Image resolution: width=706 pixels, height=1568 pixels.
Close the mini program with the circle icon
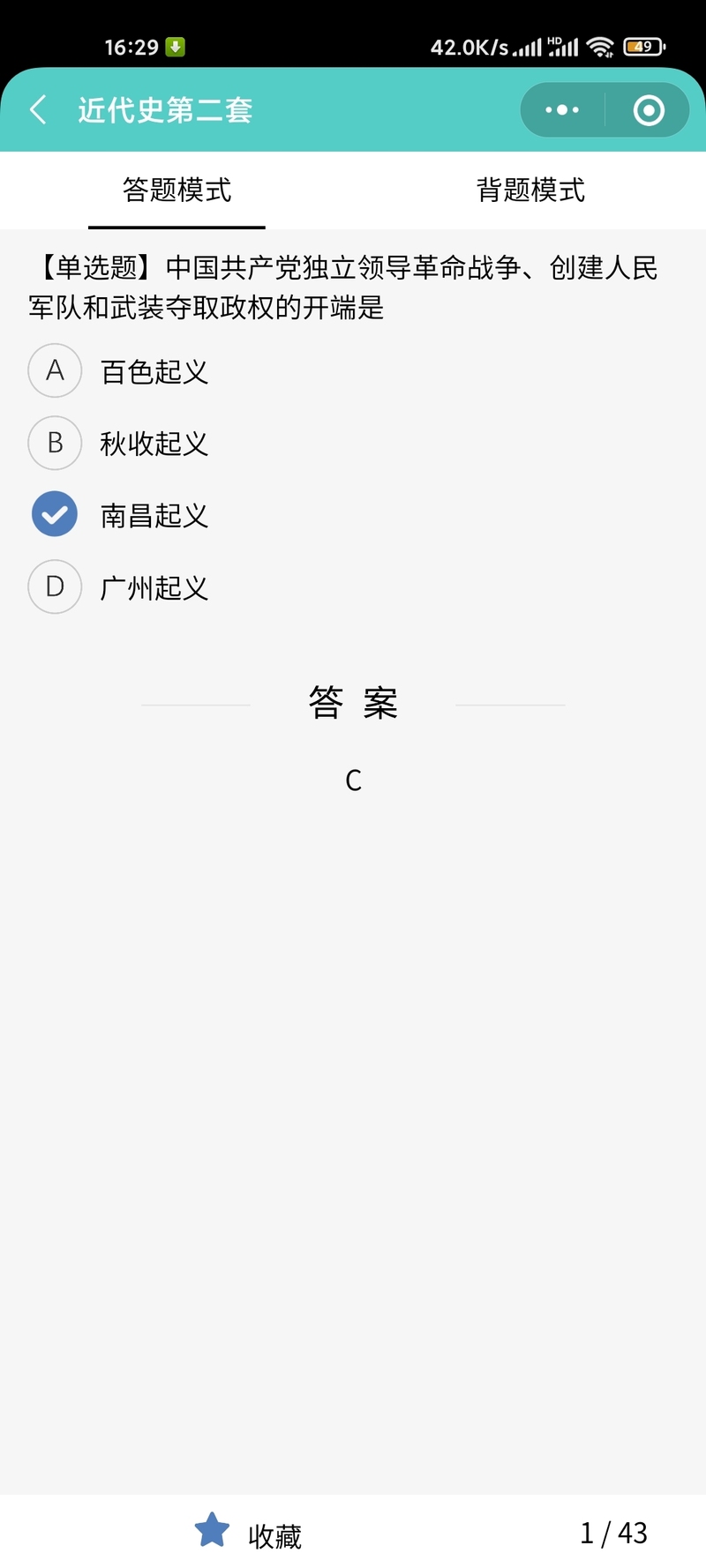pyautogui.click(x=649, y=110)
